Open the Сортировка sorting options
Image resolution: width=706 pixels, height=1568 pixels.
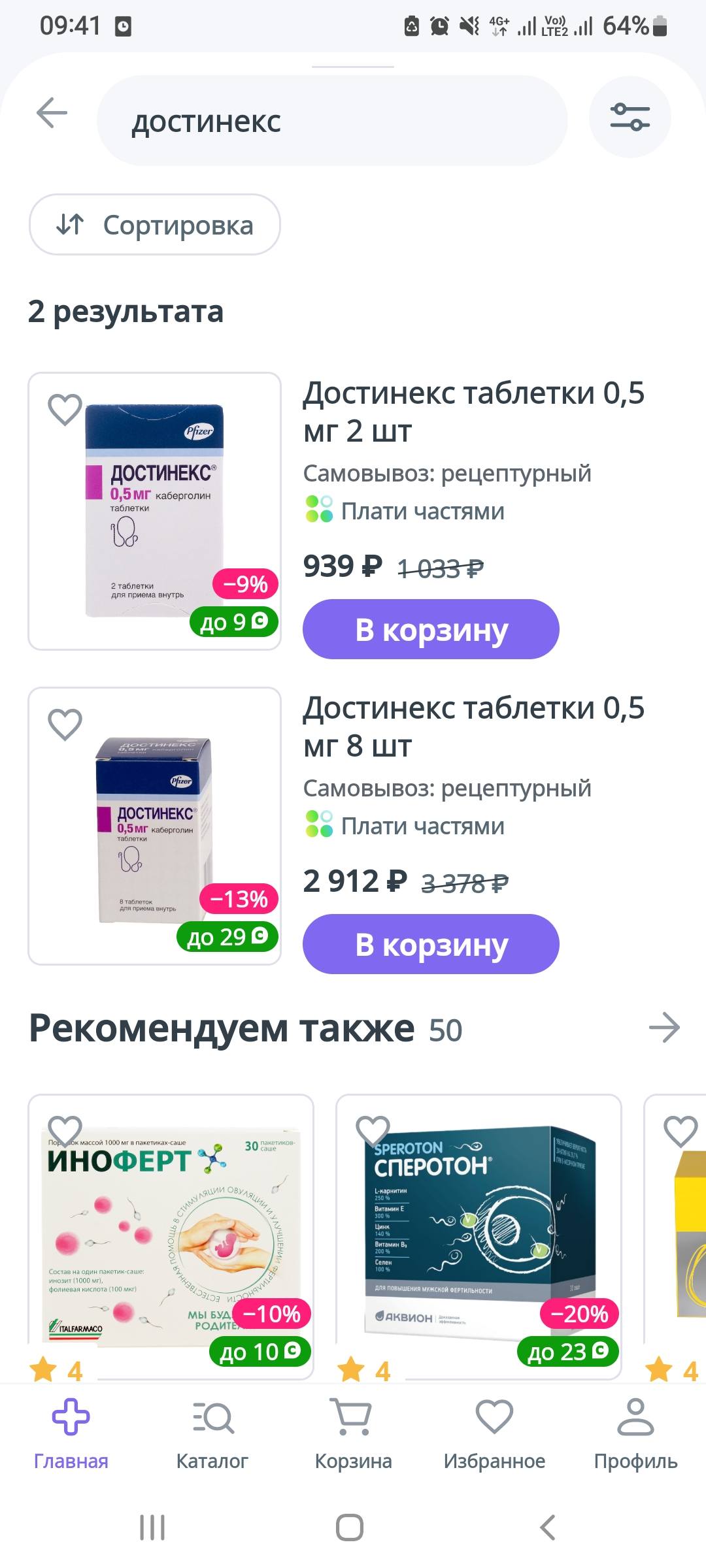click(155, 225)
